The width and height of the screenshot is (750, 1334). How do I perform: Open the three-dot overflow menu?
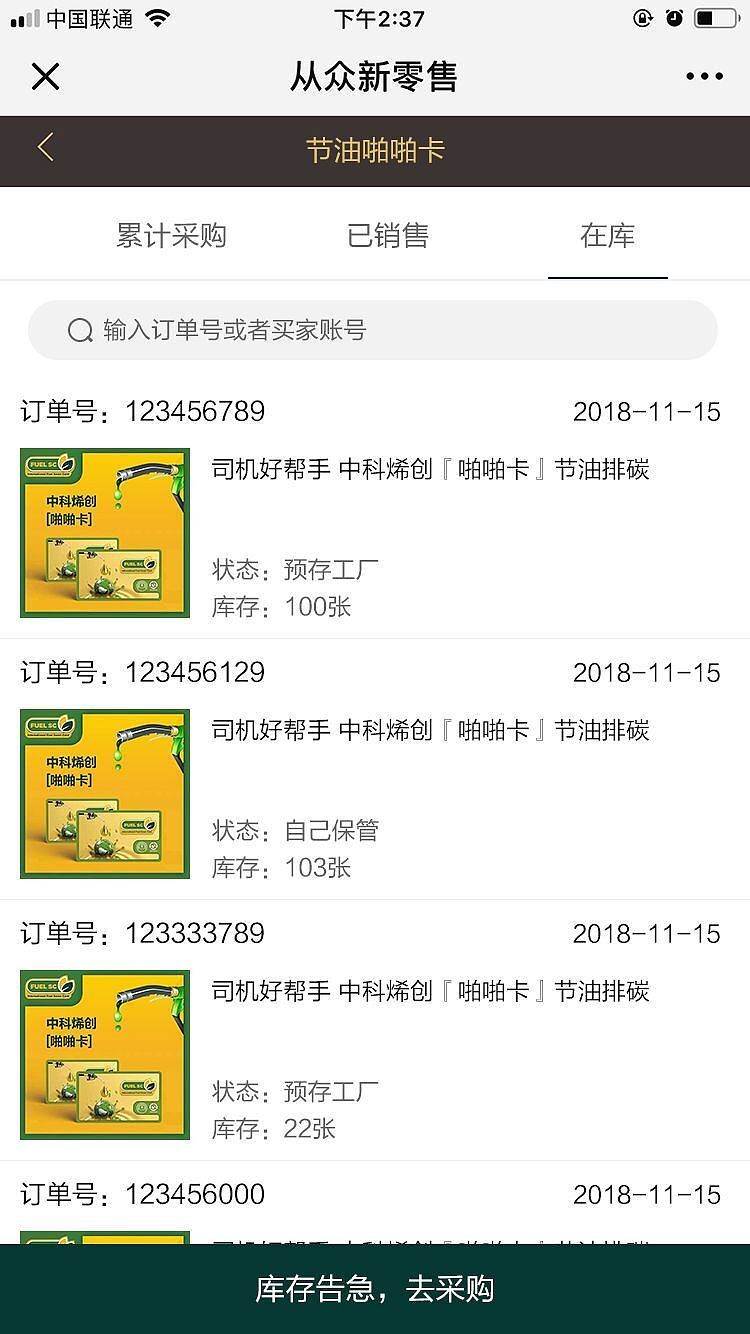pos(704,77)
